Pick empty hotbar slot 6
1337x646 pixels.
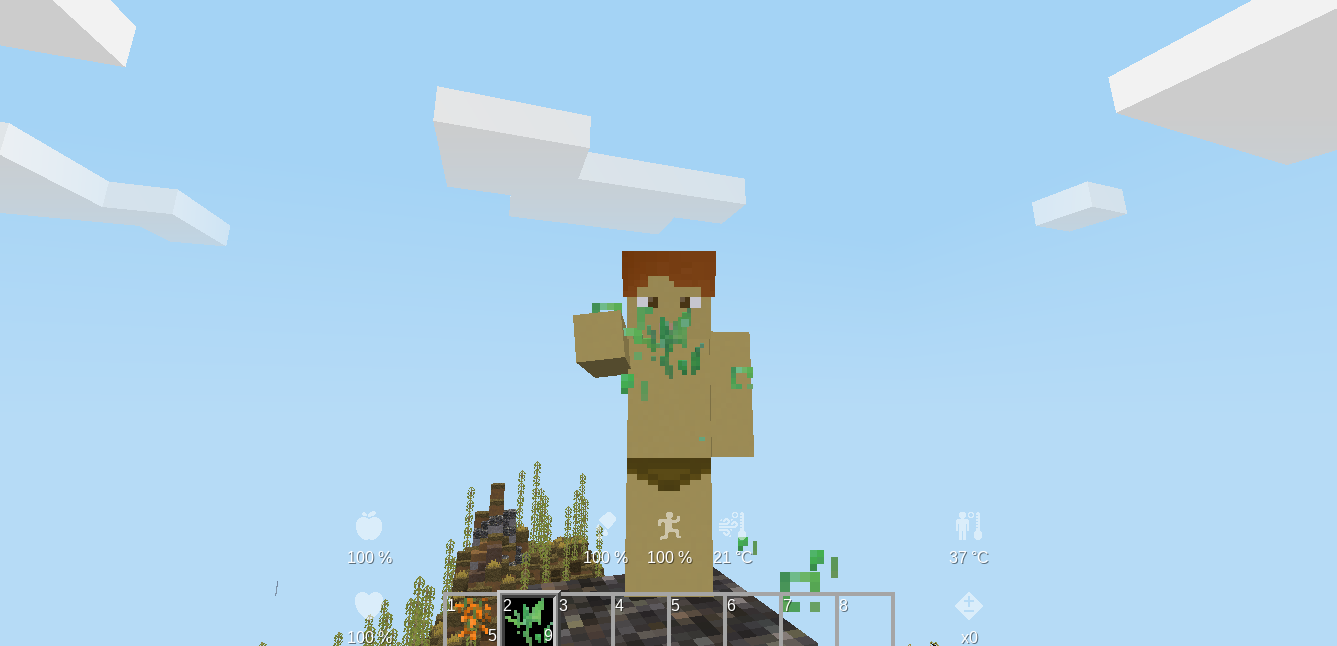[752, 620]
